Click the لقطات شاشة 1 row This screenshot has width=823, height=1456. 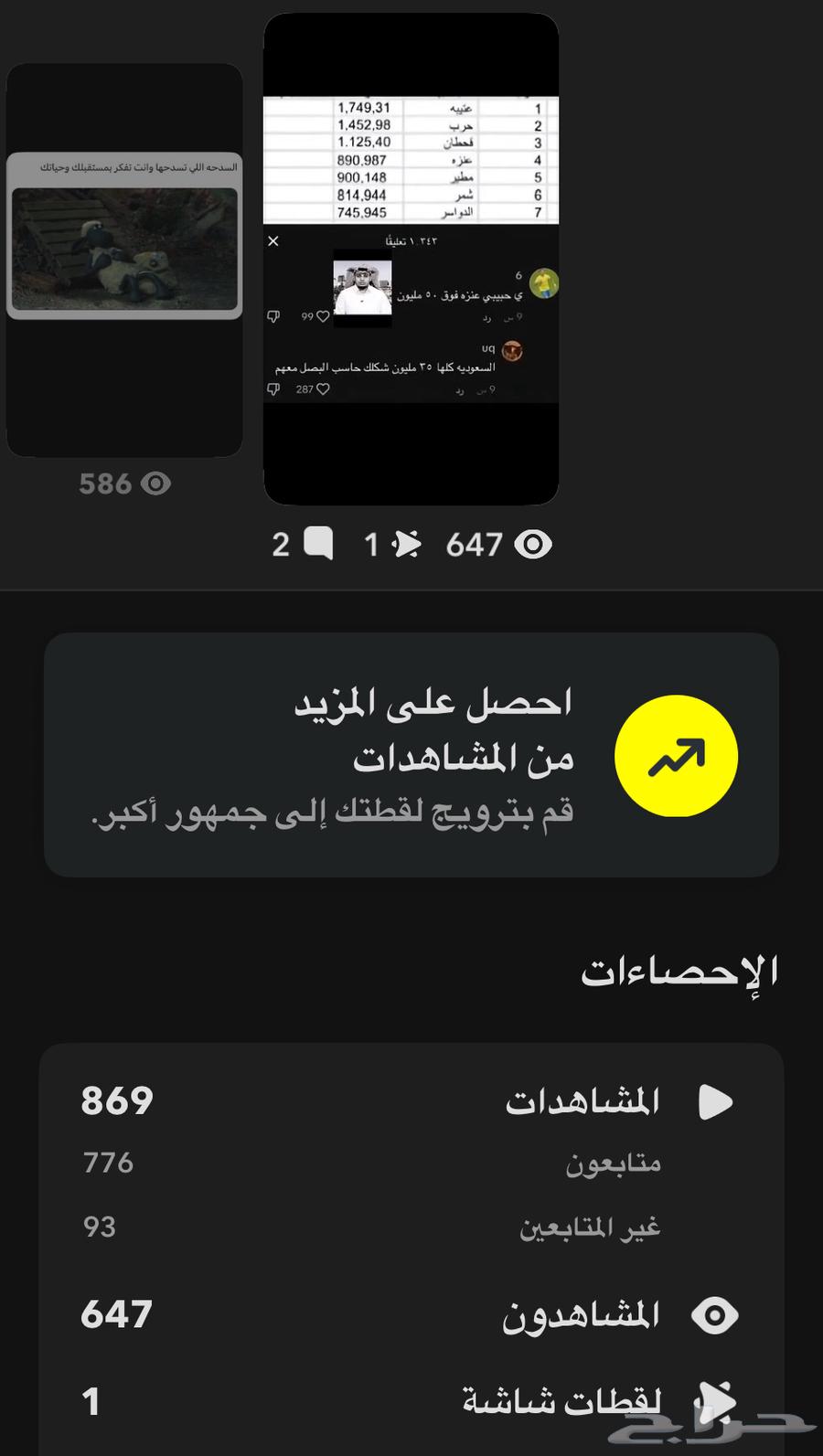tap(411, 1400)
